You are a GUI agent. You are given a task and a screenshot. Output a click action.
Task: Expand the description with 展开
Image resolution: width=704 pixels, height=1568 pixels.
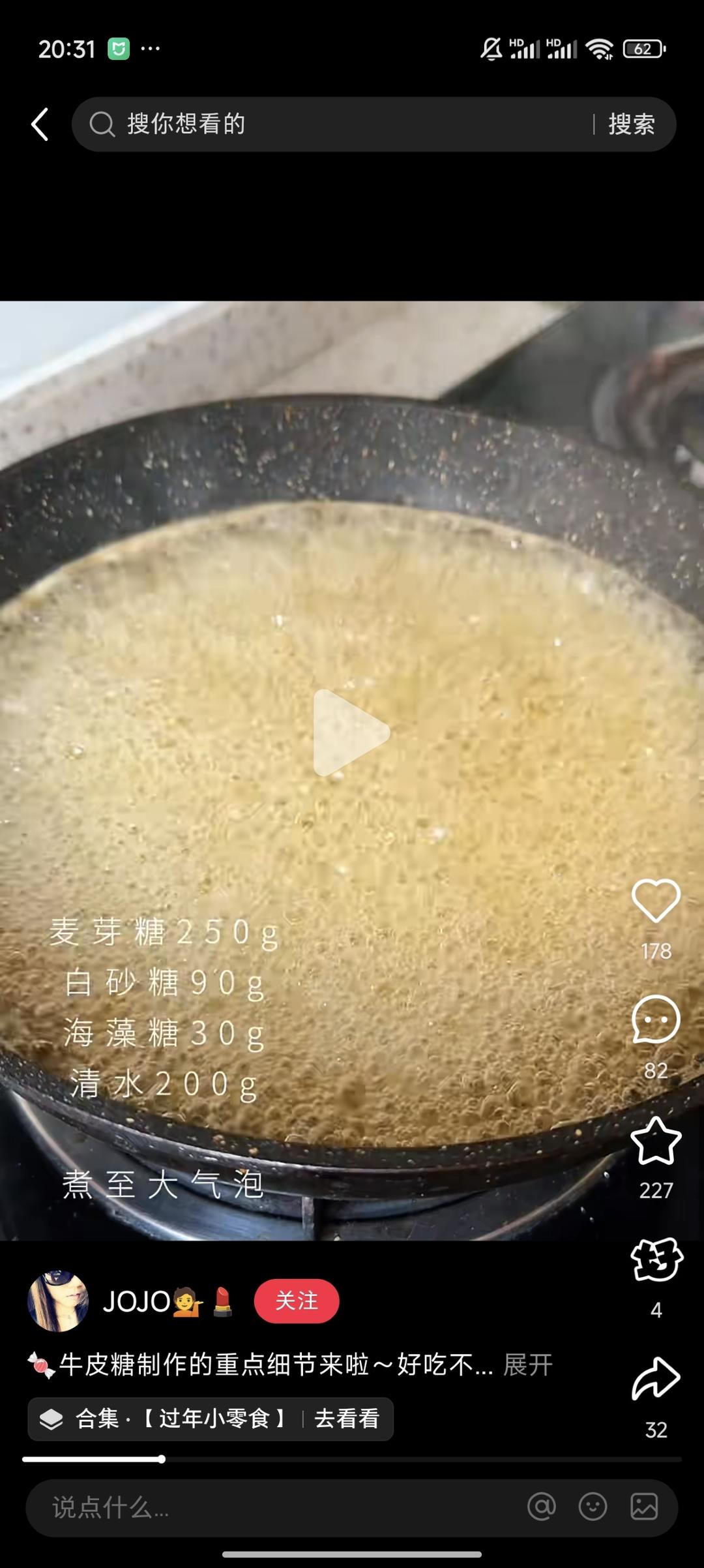(x=528, y=1364)
